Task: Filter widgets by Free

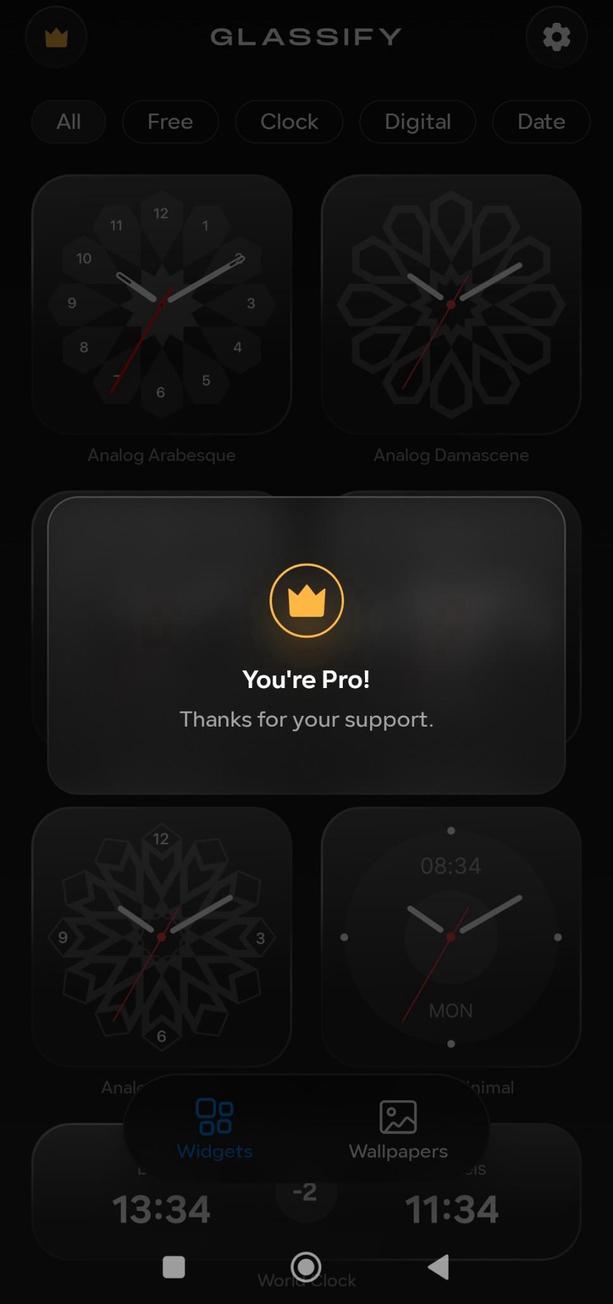Action: [x=170, y=122]
